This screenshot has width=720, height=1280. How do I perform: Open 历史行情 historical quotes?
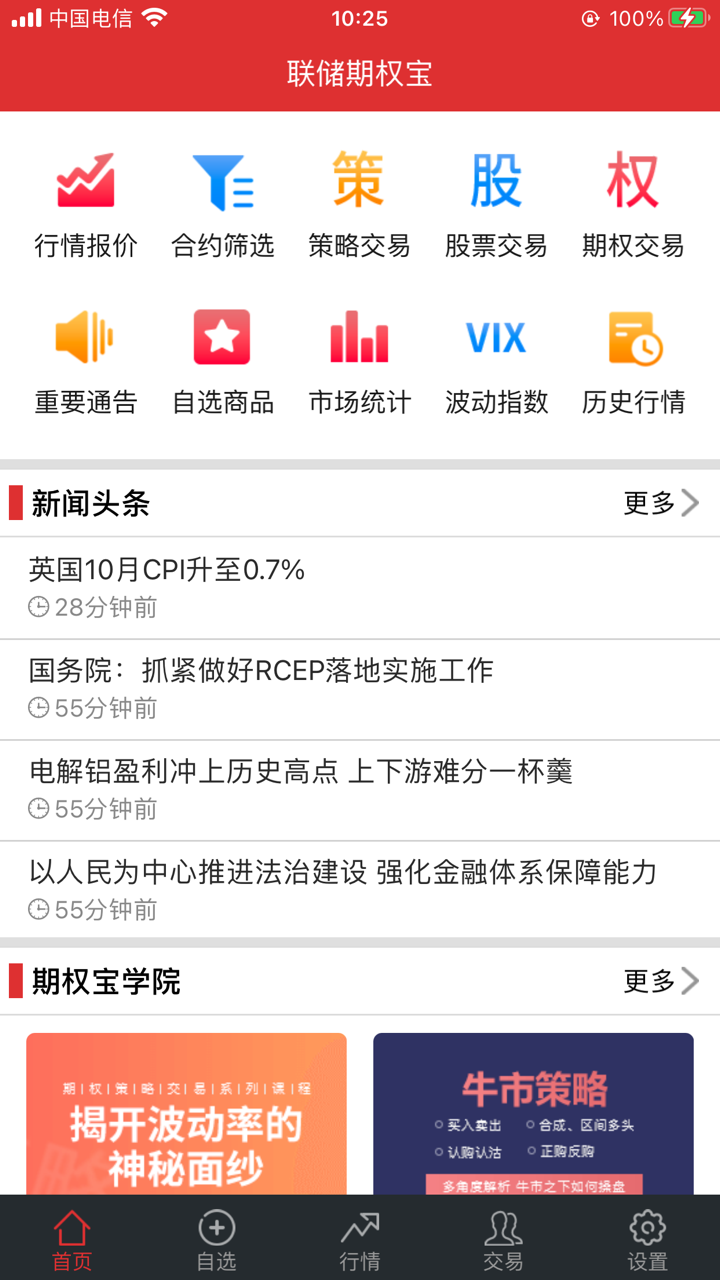coord(633,362)
